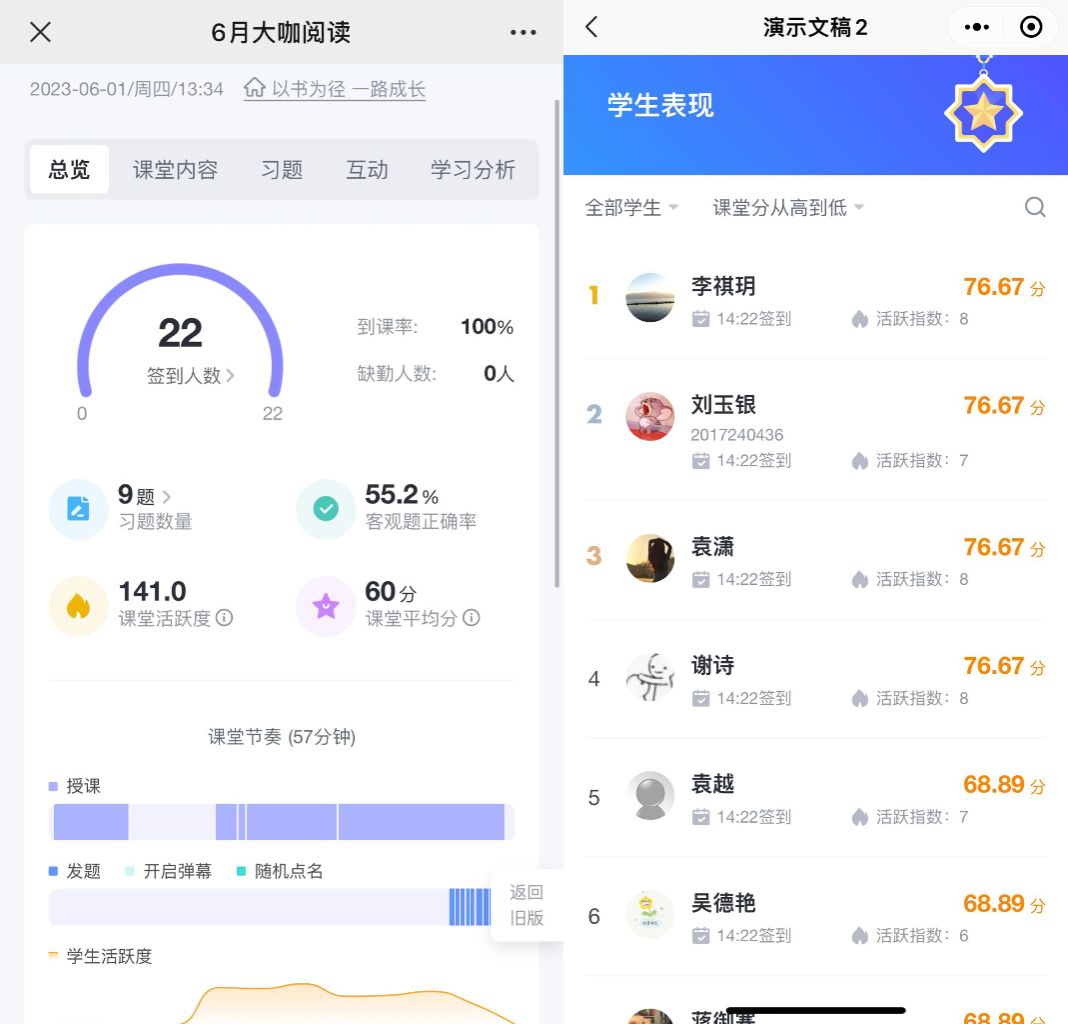This screenshot has width=1068, height=1024.
Task: View the 9题 习题数量 list
Action: [x=145, y=496]
